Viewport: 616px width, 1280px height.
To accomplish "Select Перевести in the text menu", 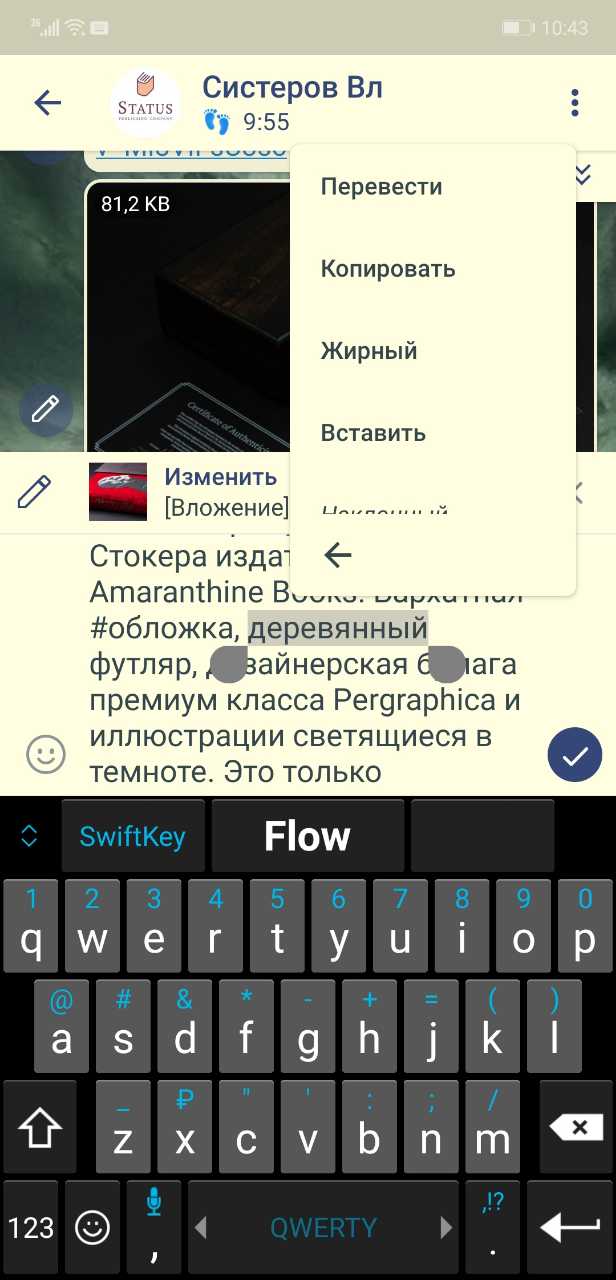I will coord(381,187).
